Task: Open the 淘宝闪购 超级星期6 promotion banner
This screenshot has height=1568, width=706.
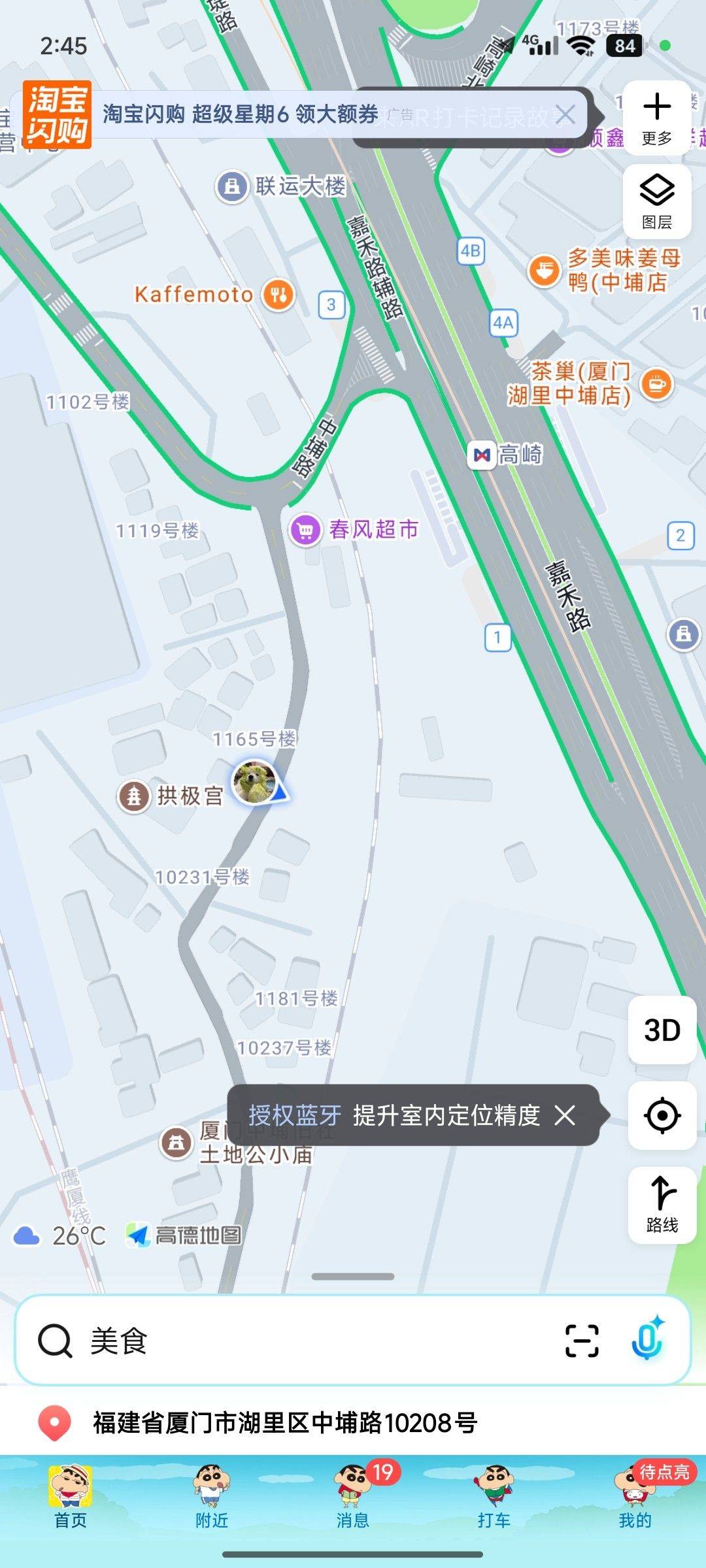Action: coord(239,115)
